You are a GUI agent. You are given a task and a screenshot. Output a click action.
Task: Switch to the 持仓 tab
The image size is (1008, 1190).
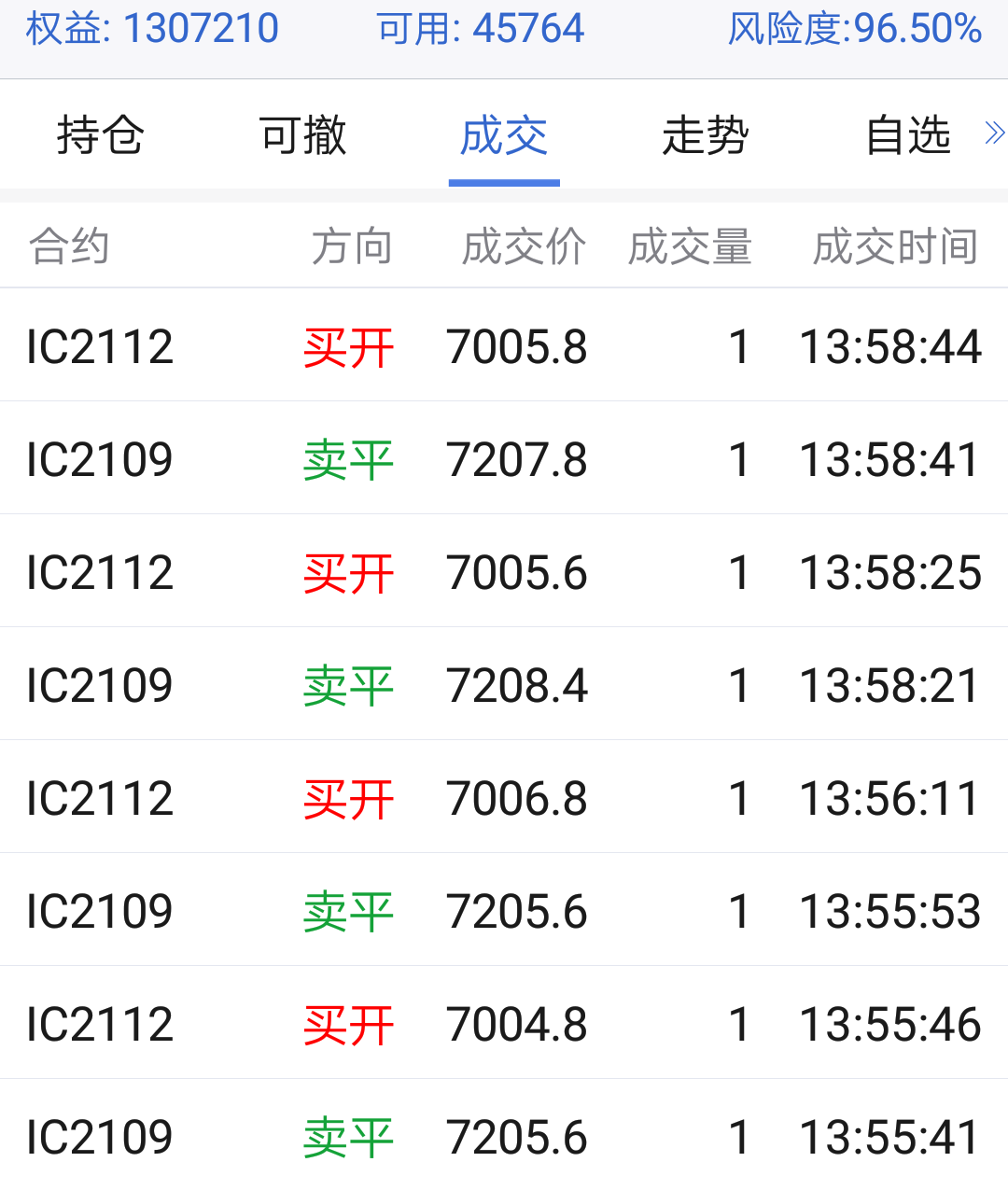tap(100, 135)
